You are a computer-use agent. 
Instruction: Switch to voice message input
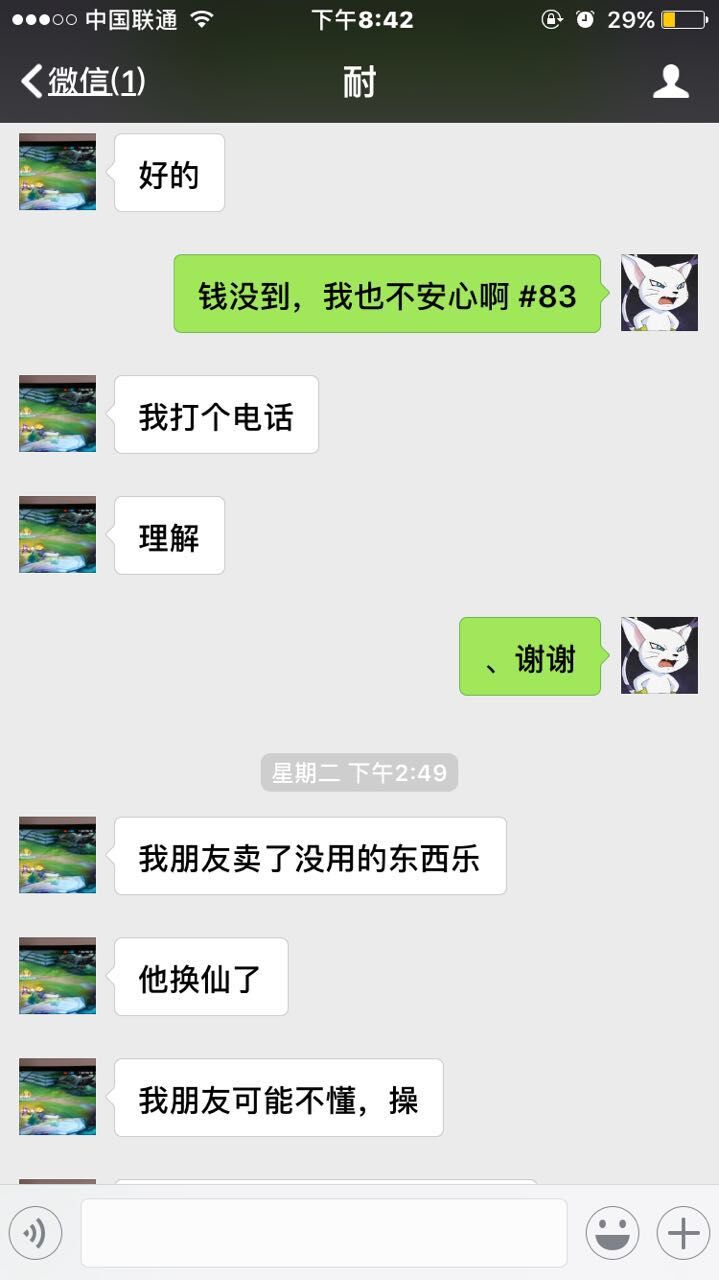tap(36, 1233)
